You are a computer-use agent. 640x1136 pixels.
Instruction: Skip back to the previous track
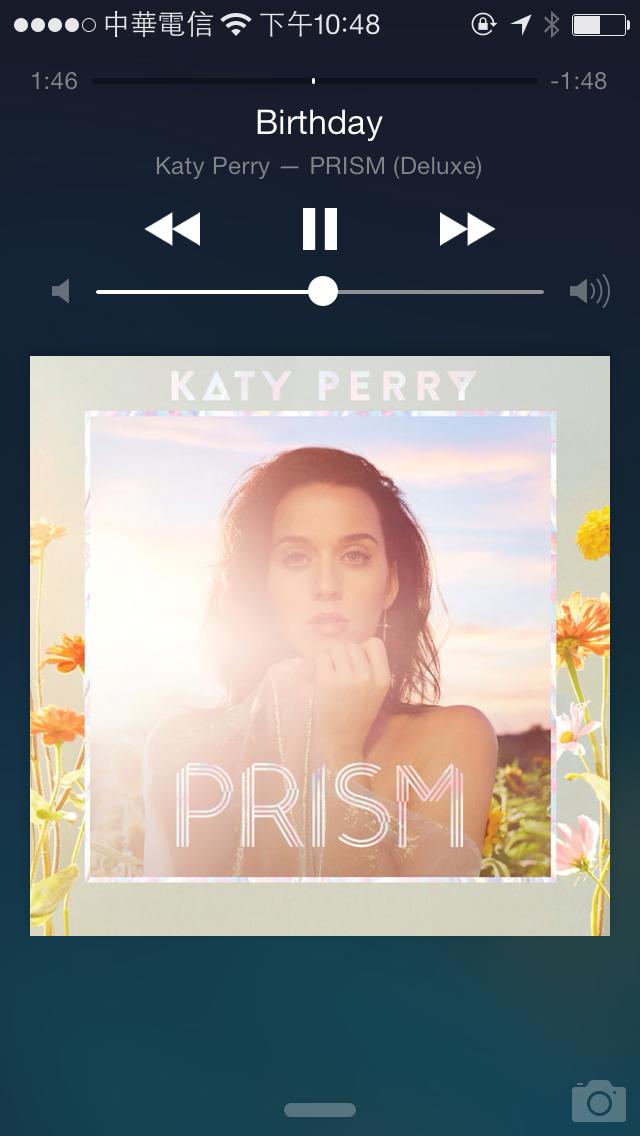[172, 229]
